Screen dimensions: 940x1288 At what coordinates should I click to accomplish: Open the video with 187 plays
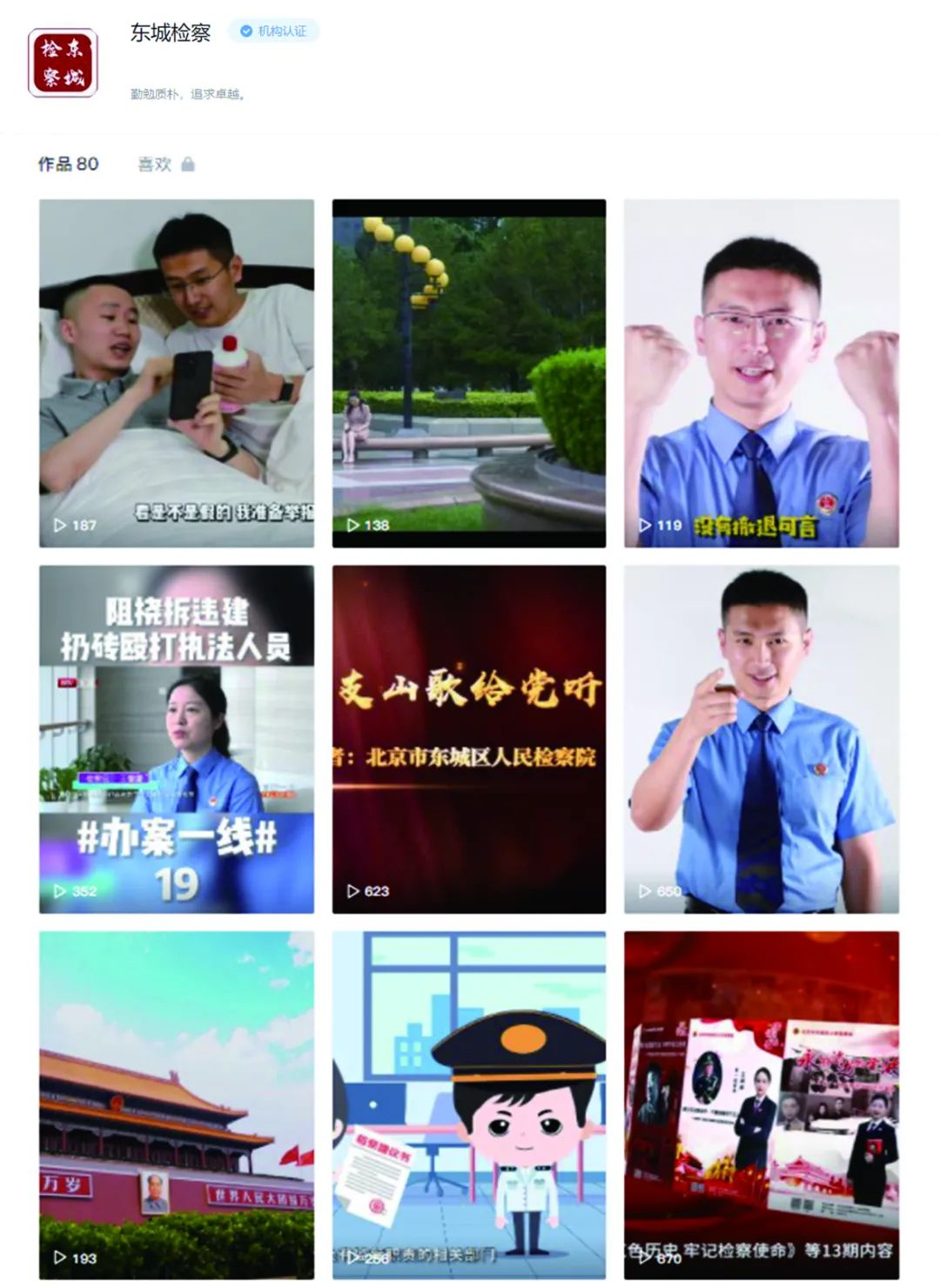pyautogui.click(x=177, y=373)
